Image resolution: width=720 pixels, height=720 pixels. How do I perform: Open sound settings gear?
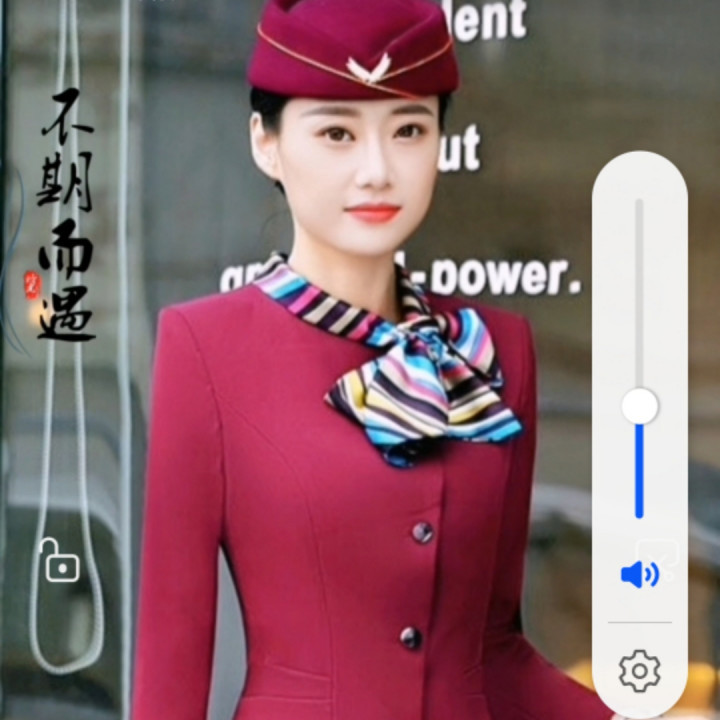click(x=639, y=670)
